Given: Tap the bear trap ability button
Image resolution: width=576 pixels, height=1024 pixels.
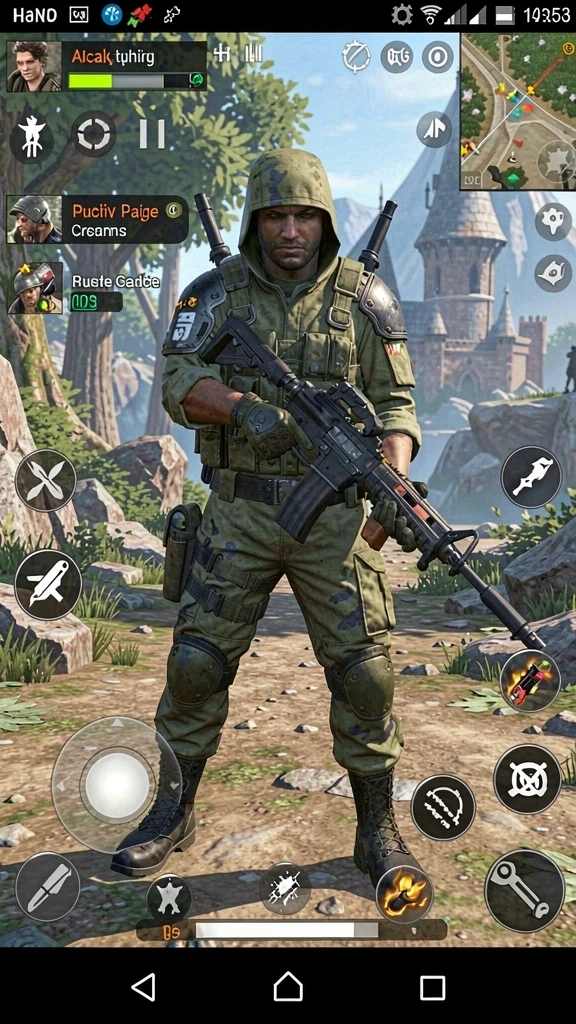Looking at the screenshot, I should point(443,807).
